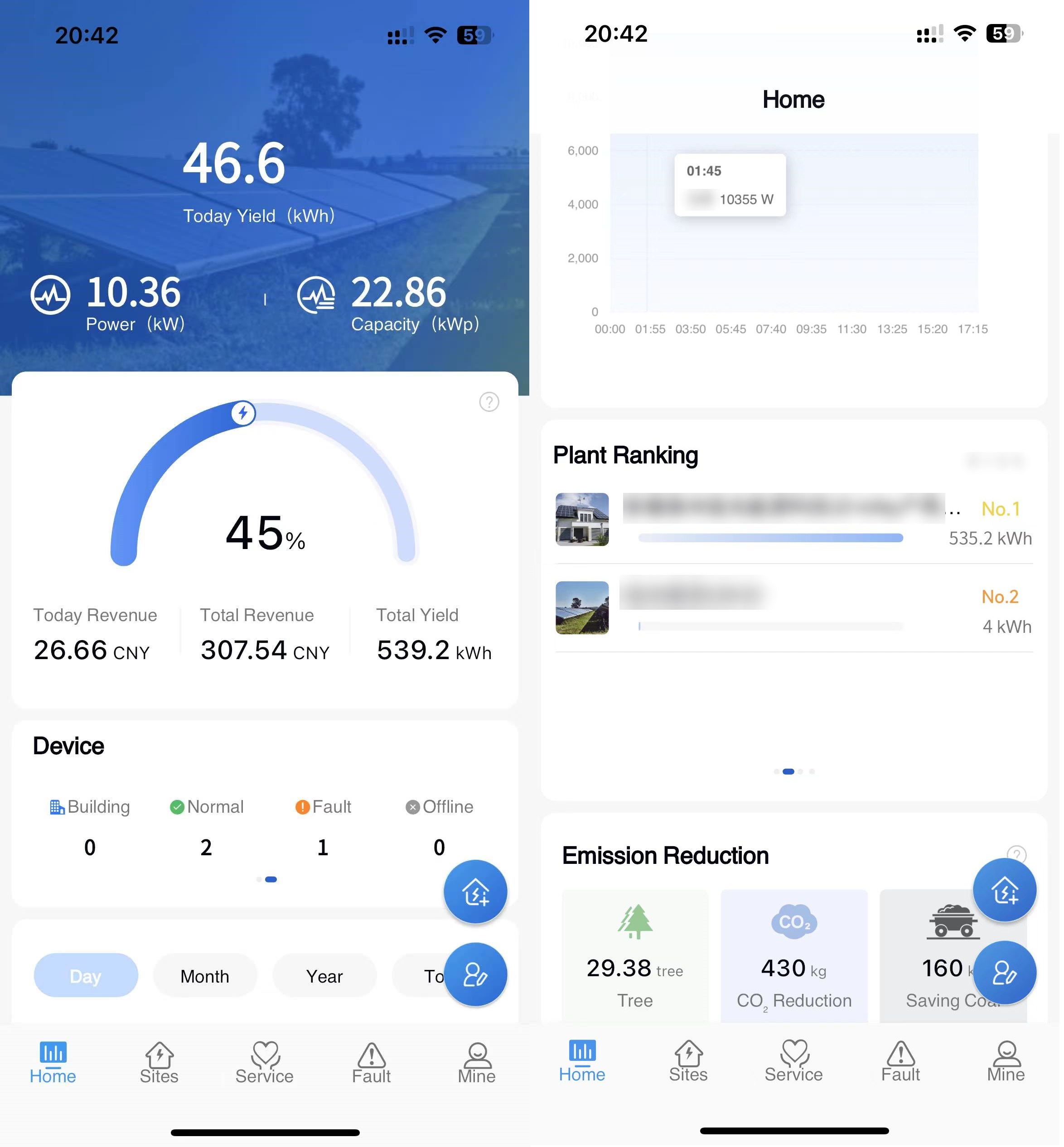The width and height of the screenshot is (1064, 1147).
Task: Switch the chart to Month
Action: [206, 978]
